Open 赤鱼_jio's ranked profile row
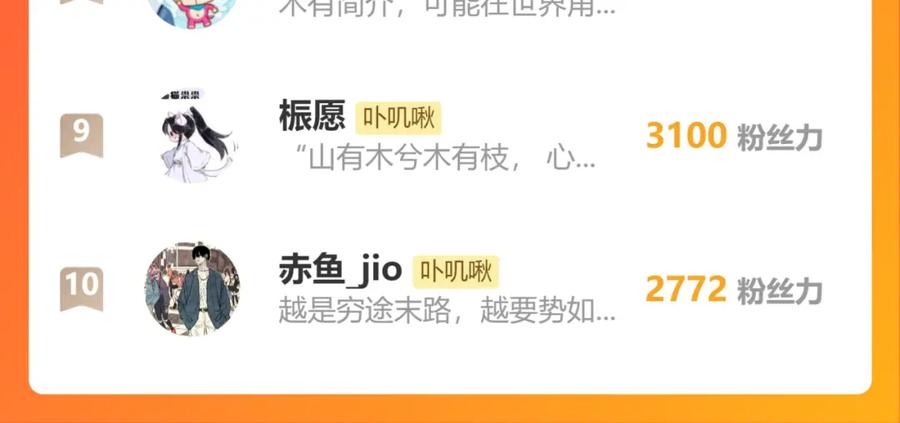 pos(450,289)
